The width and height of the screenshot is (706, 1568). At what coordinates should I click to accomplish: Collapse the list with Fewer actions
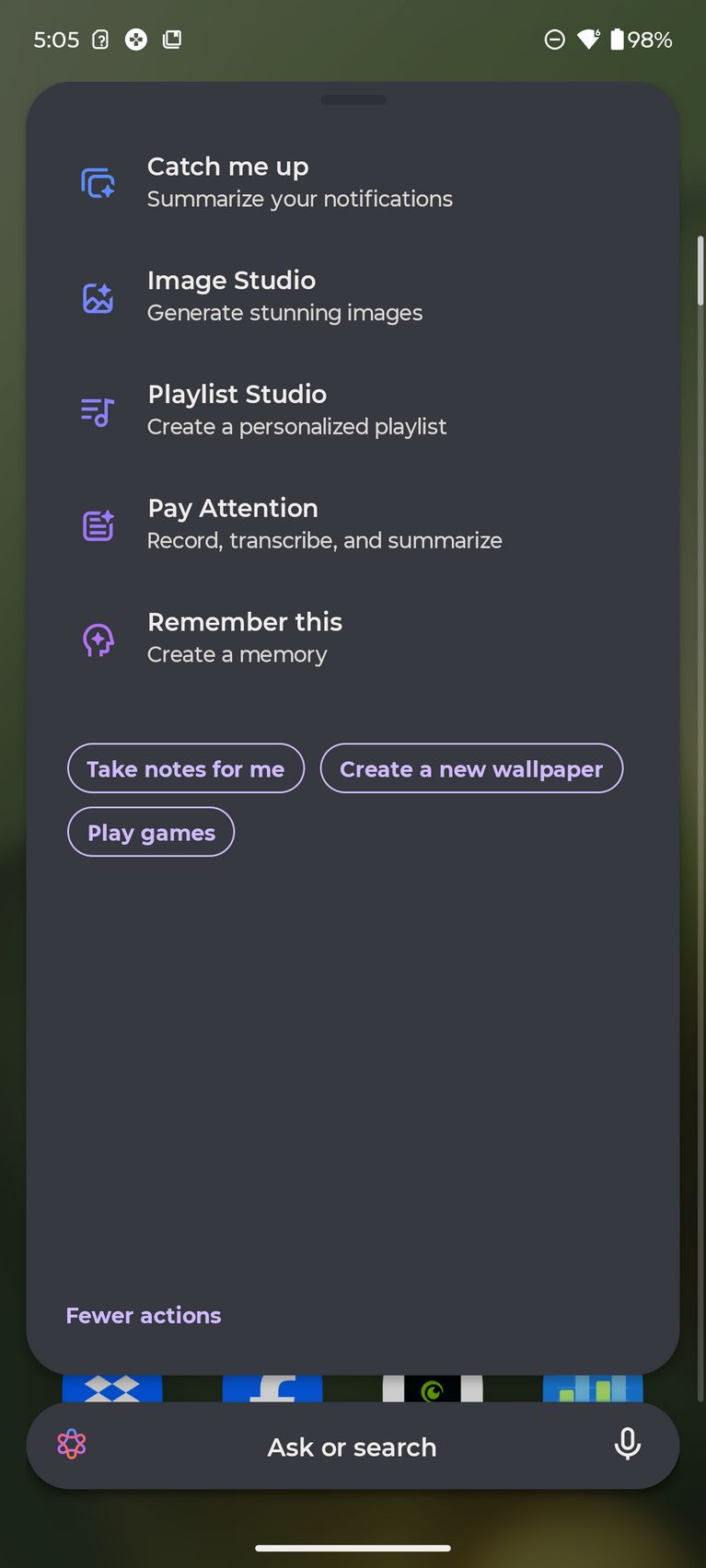point(144,1316)
